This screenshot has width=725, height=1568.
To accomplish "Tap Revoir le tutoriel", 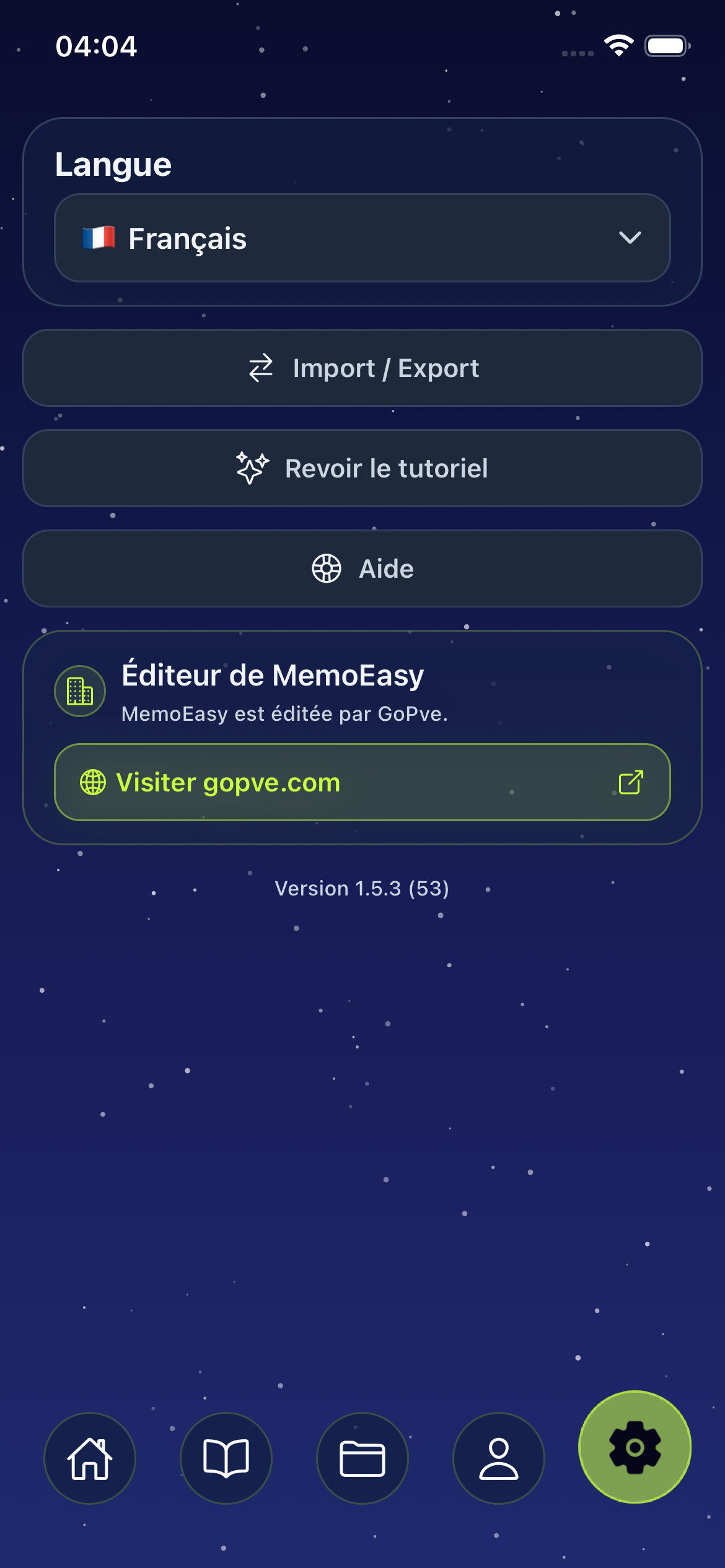I will pos(362,469).
